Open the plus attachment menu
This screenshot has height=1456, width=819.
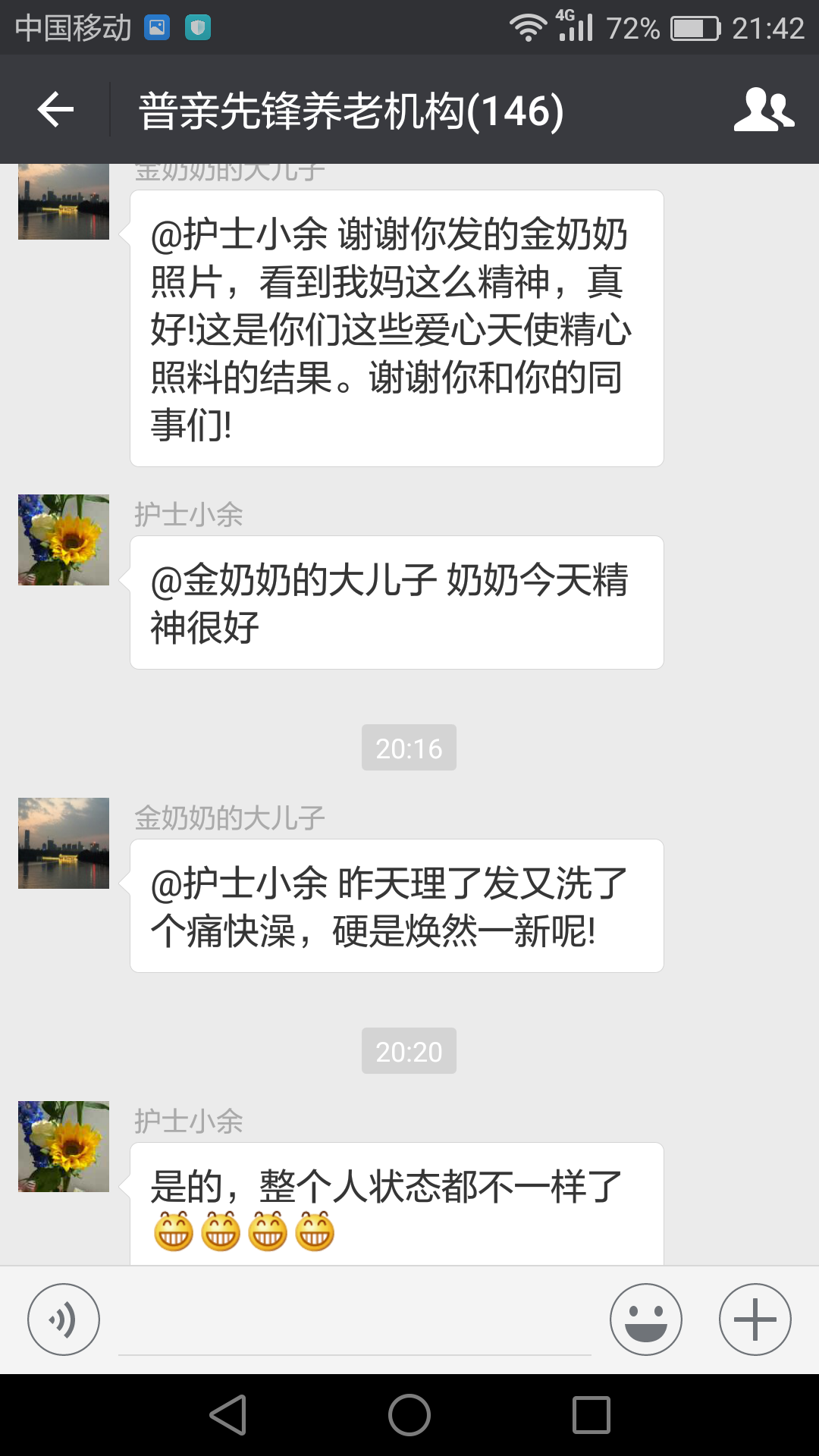coord(755,1319)
